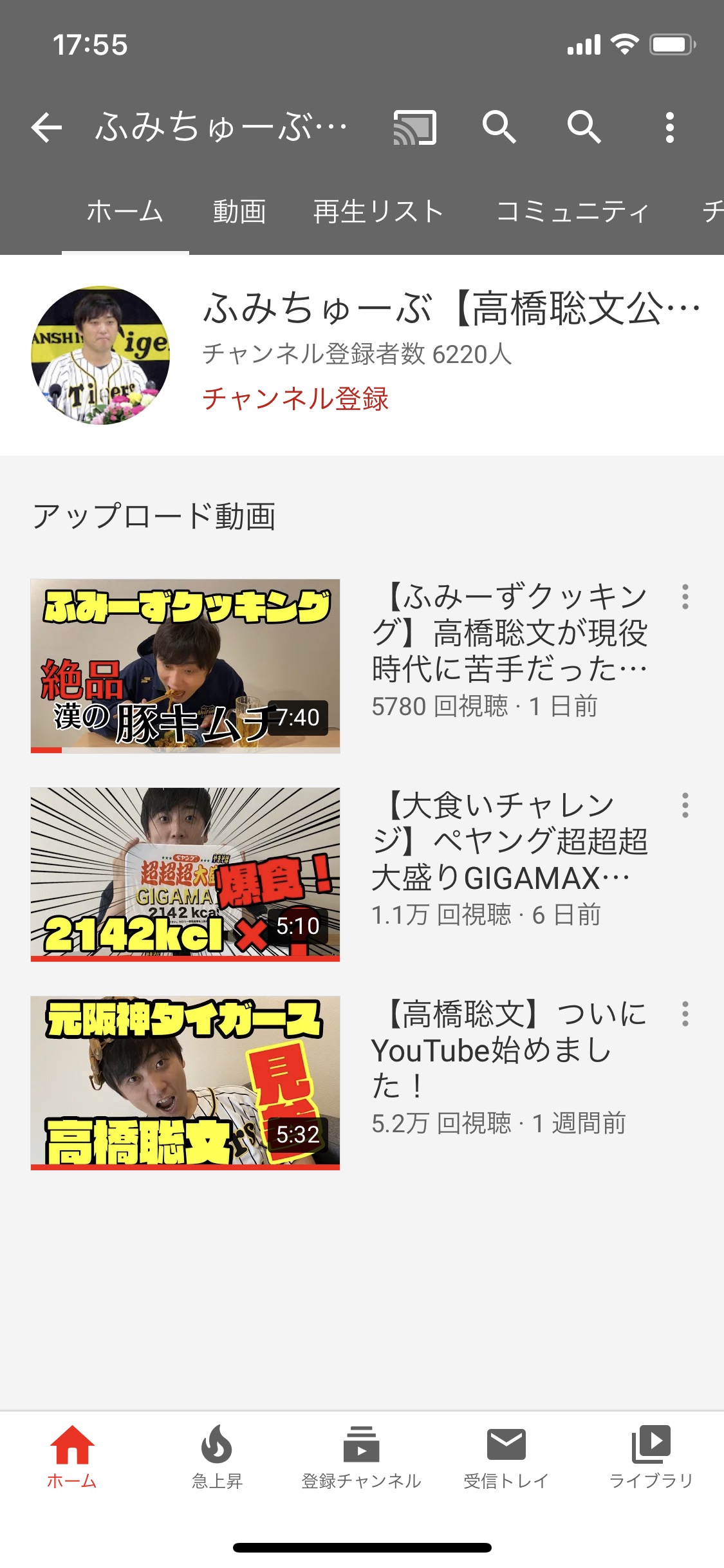Open options for the YouTube始めました video
Screen dimensions: 724x1568
685,1014
